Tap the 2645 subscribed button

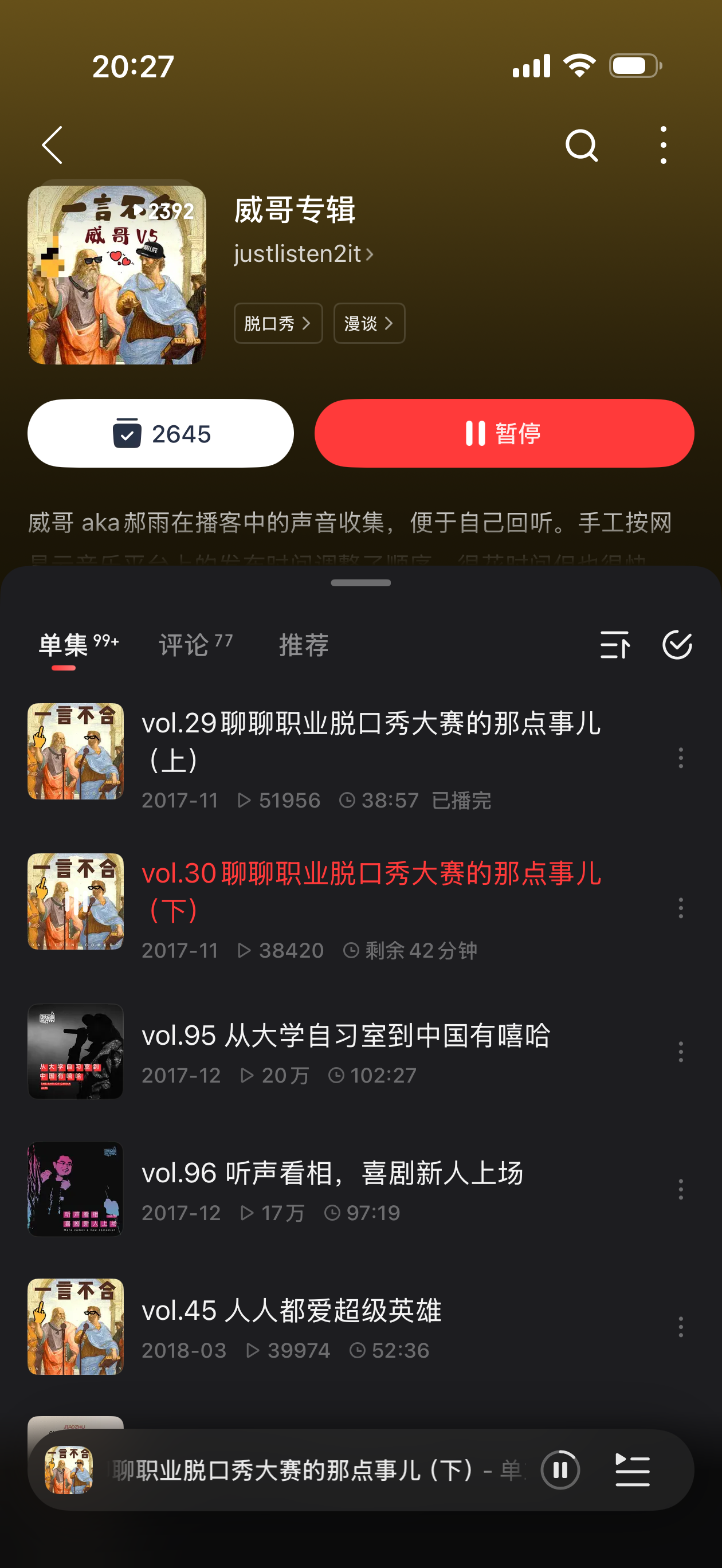[x=160, y=433]
